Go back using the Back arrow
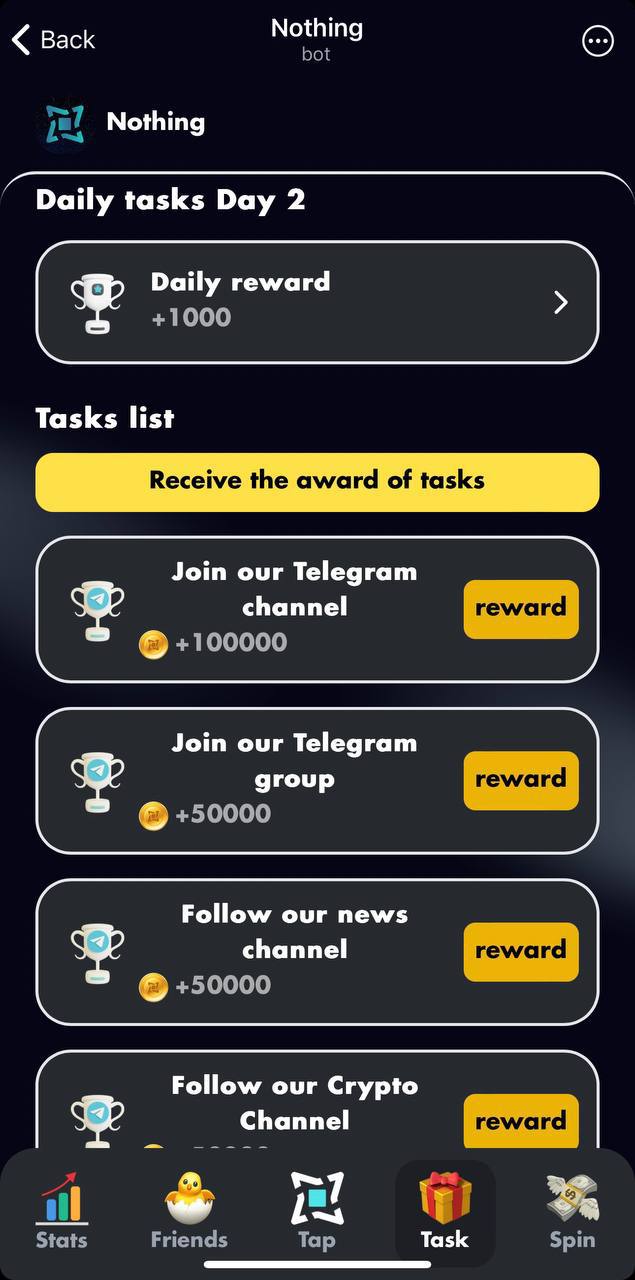 click(52, 40)
